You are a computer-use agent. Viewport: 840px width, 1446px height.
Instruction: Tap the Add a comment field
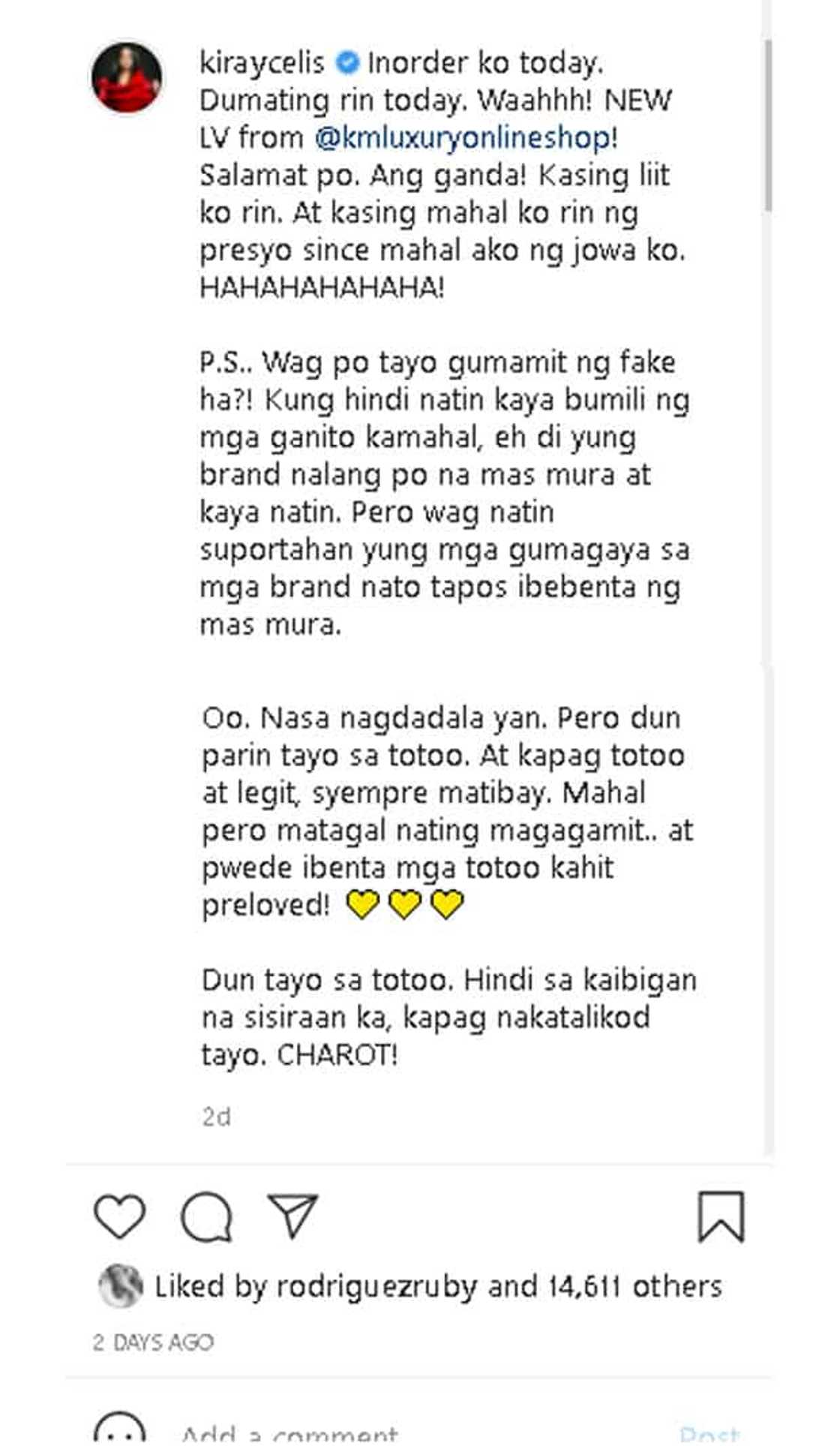coord(291,1433)
